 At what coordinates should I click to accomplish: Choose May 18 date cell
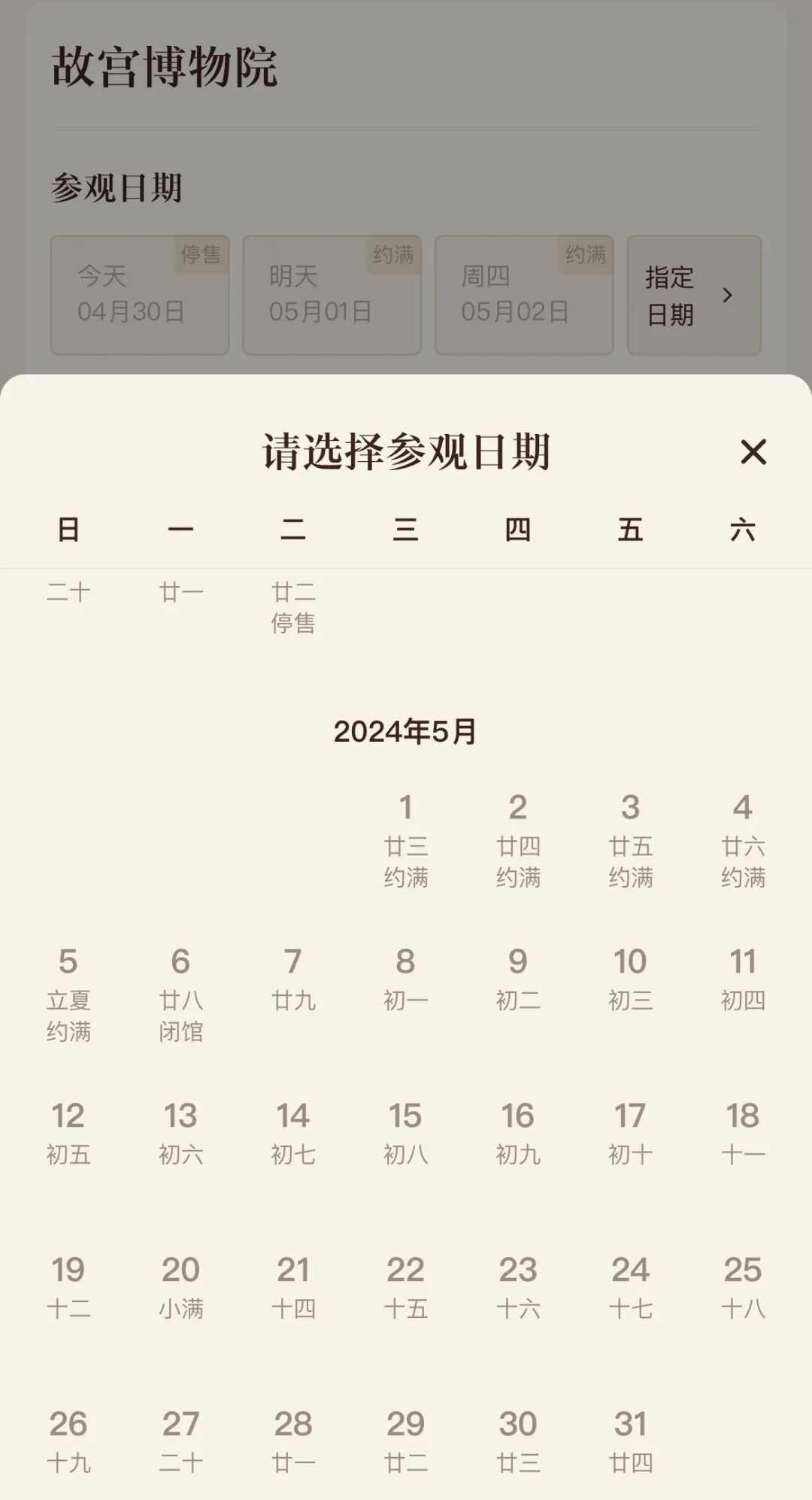point(742,1132)
